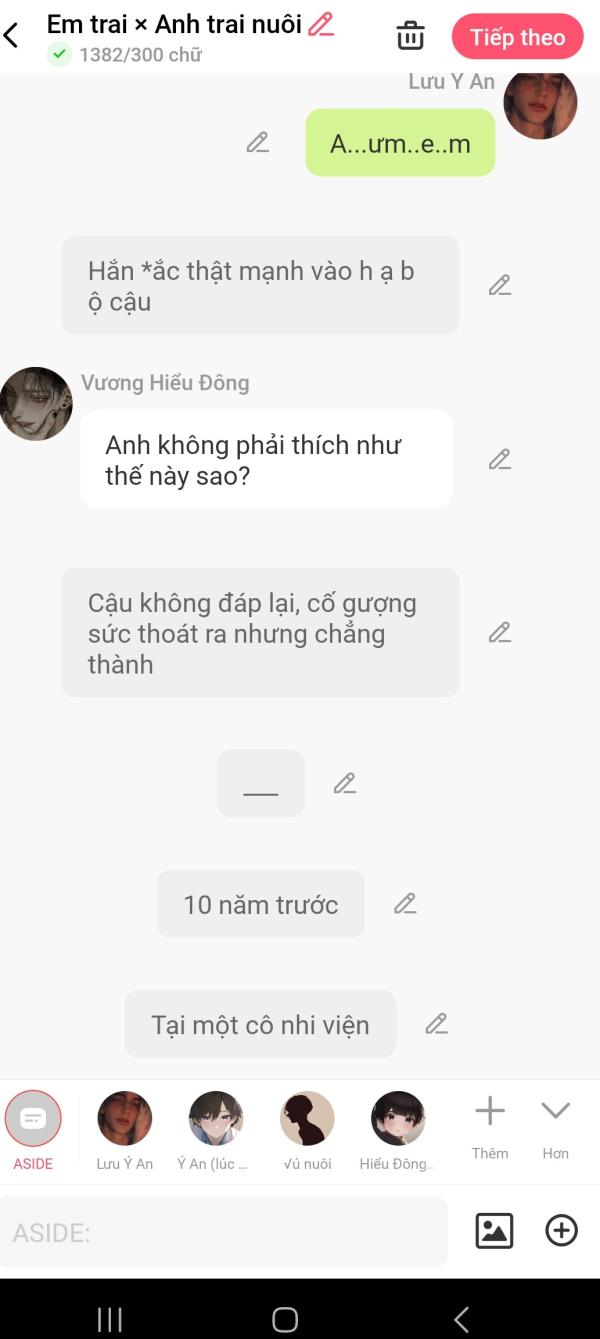
Task: Continue with the Tiếp theo button
Action: [517, 37]
